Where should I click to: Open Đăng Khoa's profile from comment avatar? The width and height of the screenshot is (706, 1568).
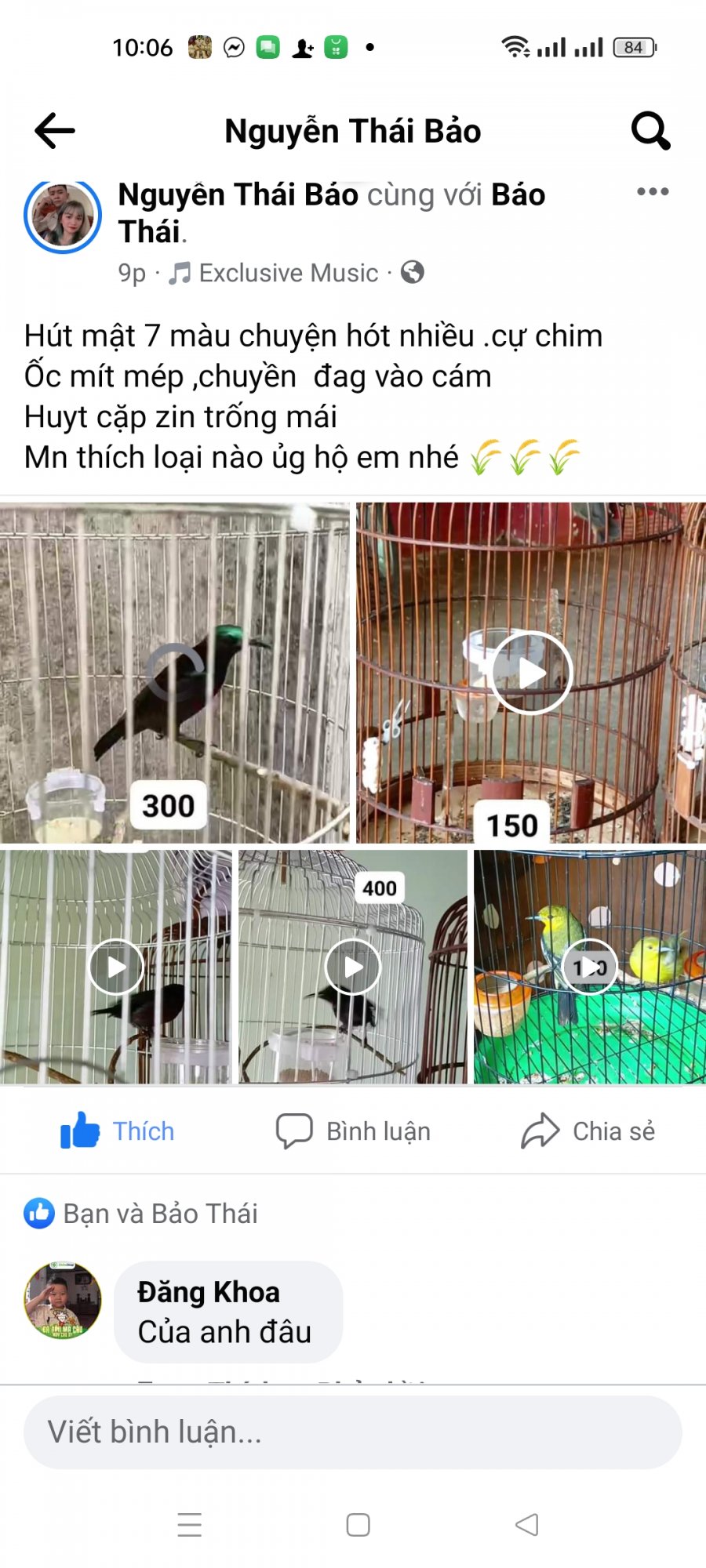tap(63, 1300)
